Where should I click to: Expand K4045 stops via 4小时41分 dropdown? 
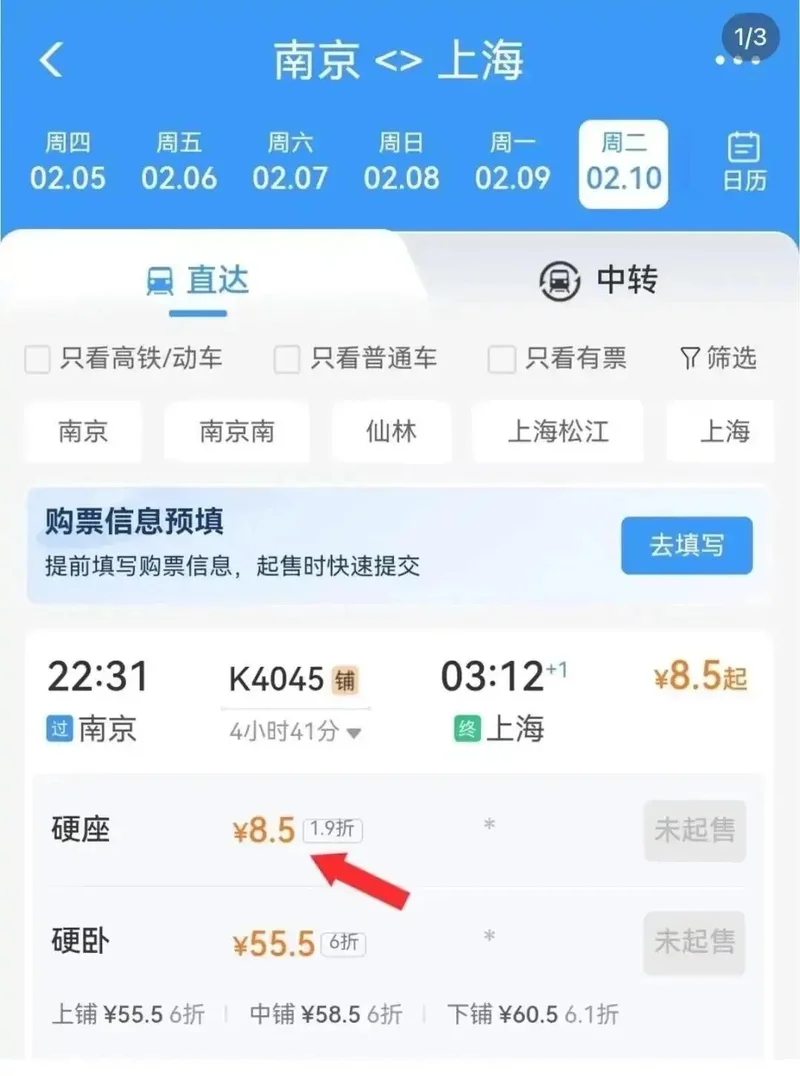pyautogui.click(x=295, y=732)
